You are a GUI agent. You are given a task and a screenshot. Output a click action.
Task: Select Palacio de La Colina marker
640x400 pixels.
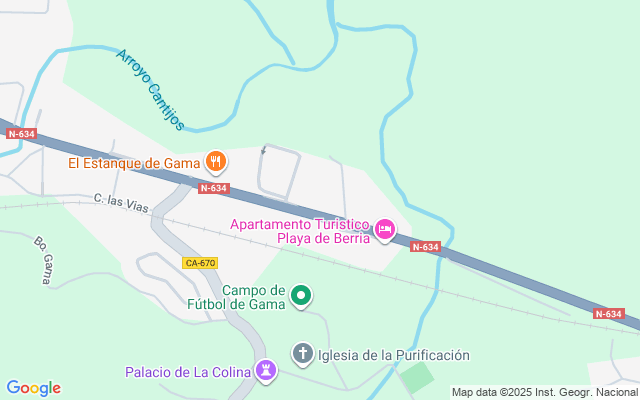(265, 372)
